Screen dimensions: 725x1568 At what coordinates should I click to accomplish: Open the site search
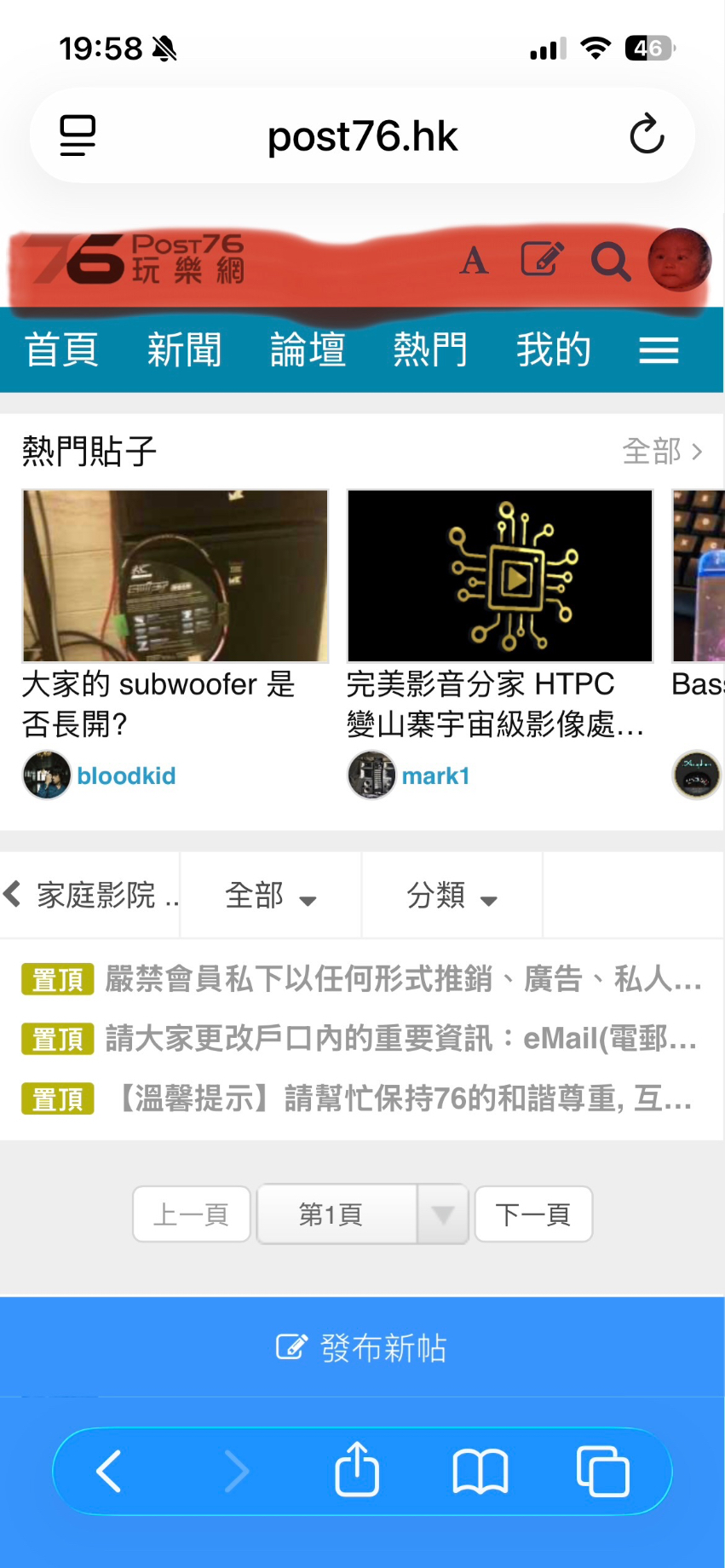pyautogui.click(x=610, y=262)
